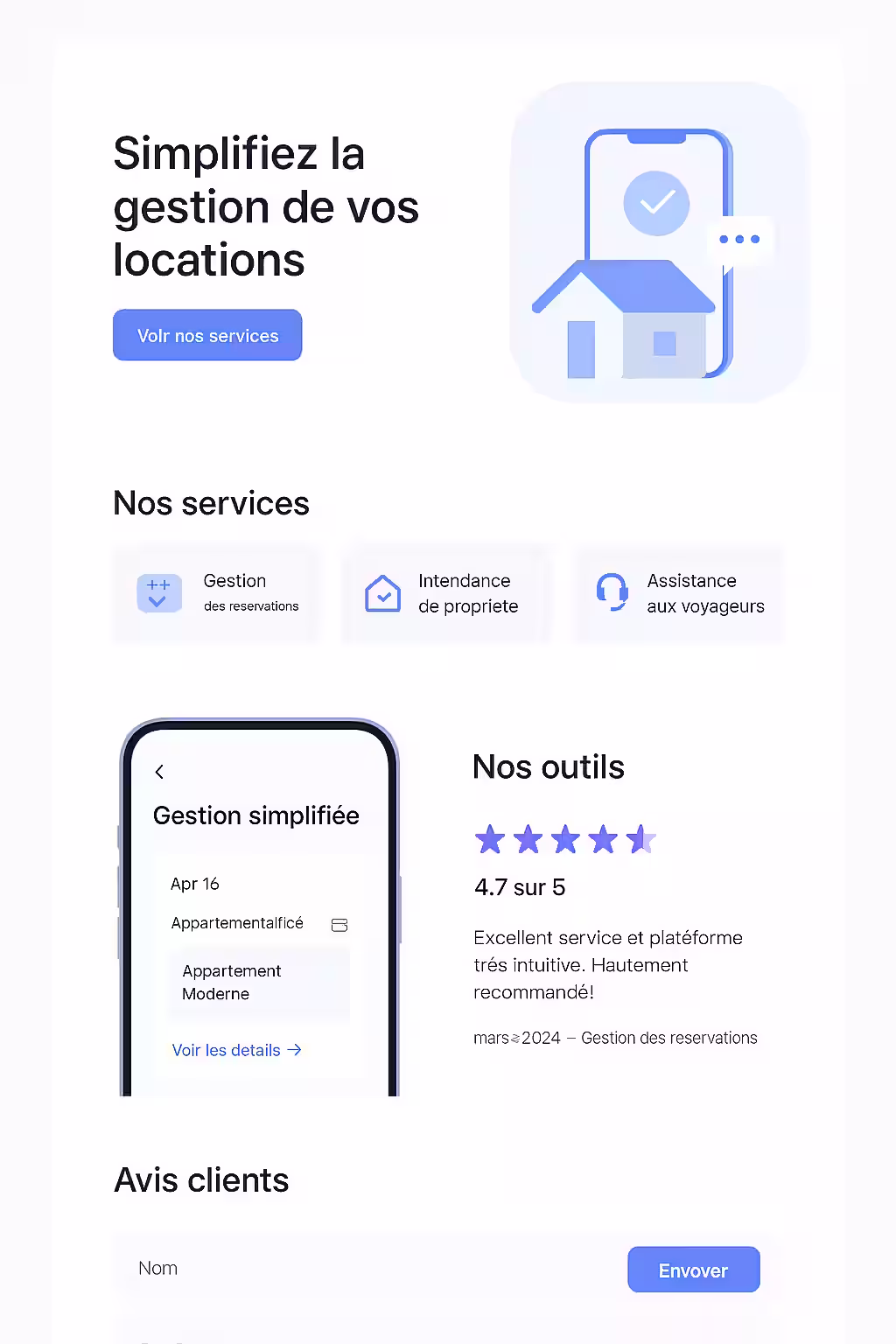Screen dimensions: 896x1344
Task: Tap the Voir nos services button
Action: pyautogui.click(x=207, y=335)
